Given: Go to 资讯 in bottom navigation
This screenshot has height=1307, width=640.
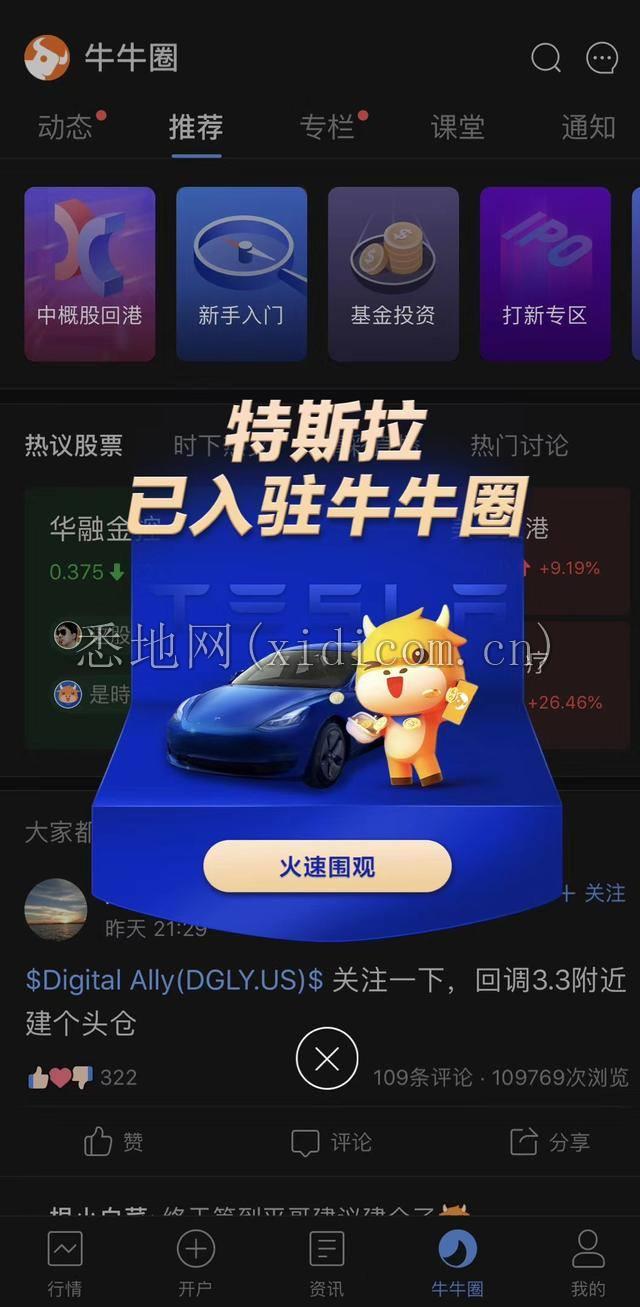Looking at the screenshot, I should click(x=326, y=1262).
